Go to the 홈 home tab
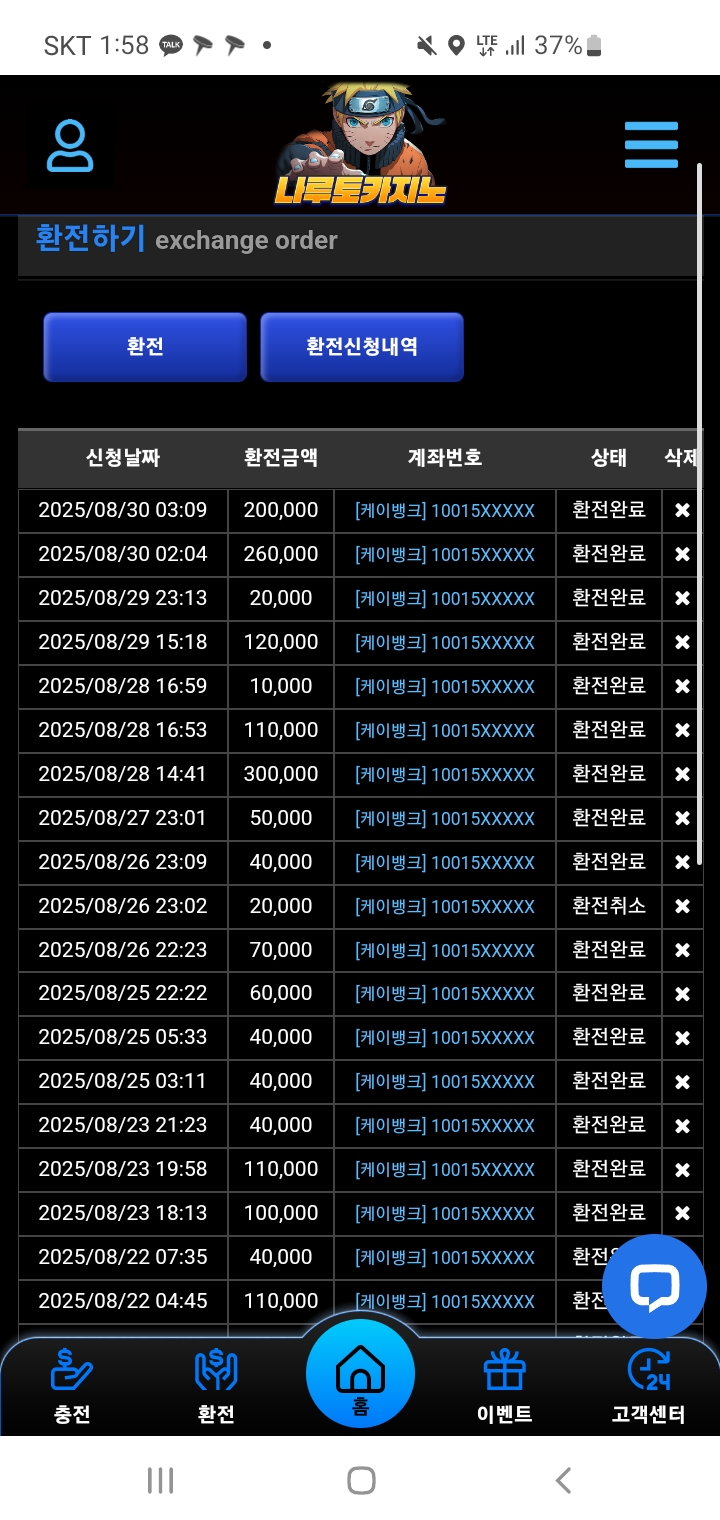This screenshot has width=720, height=1520. coord(360,1373)
